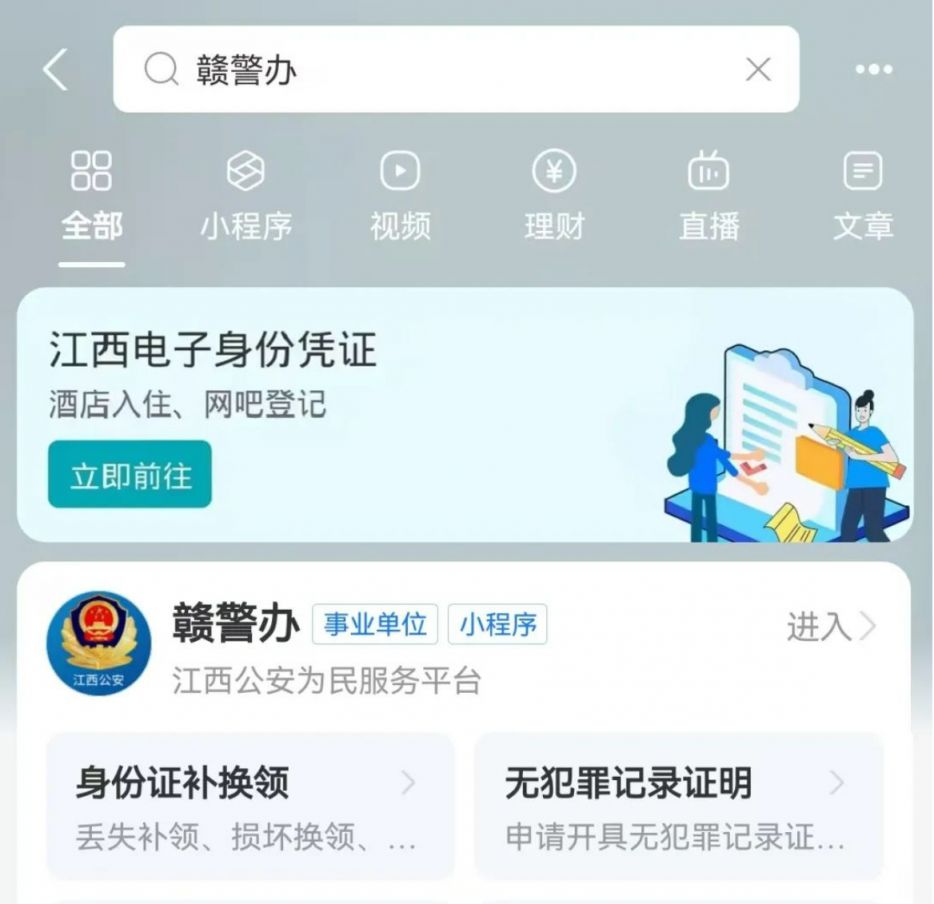Open the 无犯罪记录证明 service card
This screenshot has width=934, height=904.
678,806
